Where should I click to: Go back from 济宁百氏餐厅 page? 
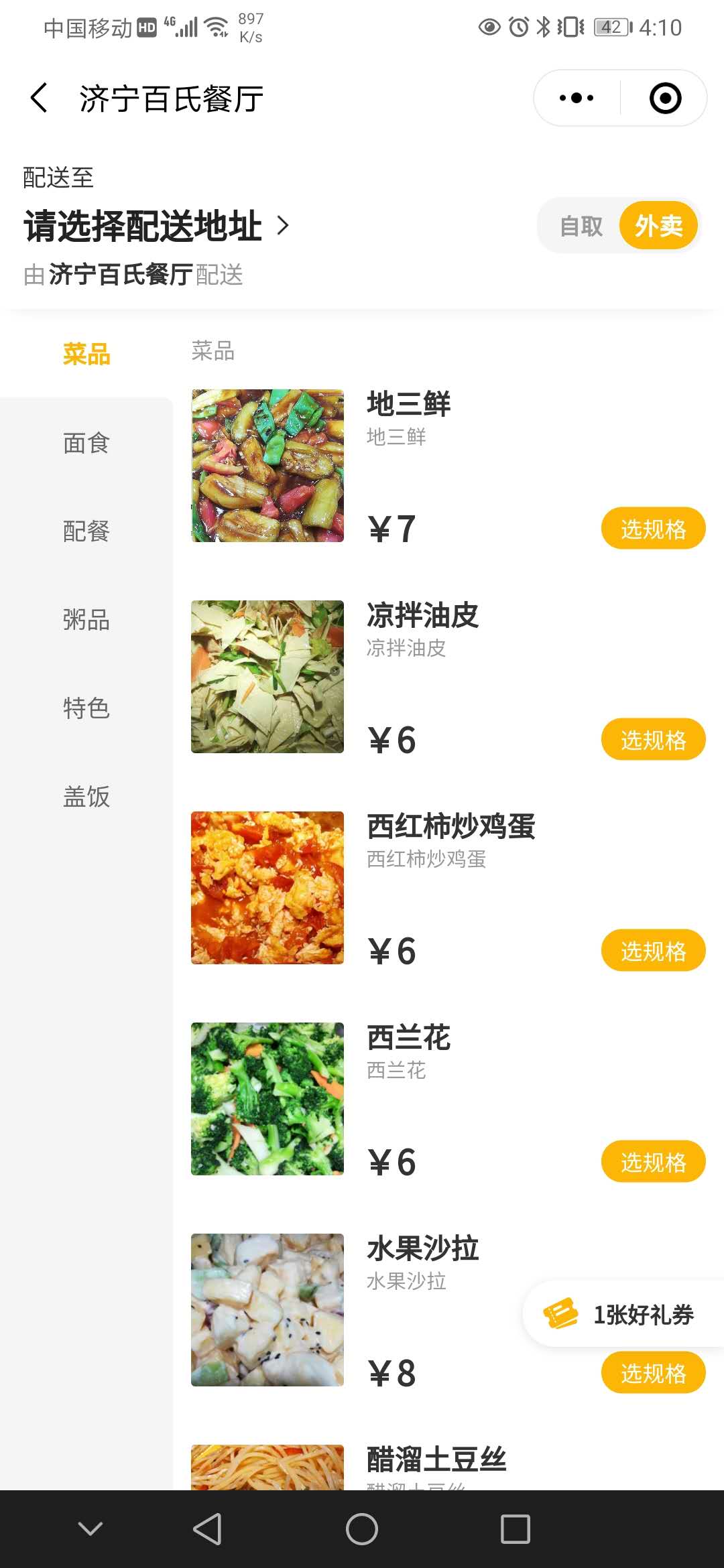pos(39,99)
